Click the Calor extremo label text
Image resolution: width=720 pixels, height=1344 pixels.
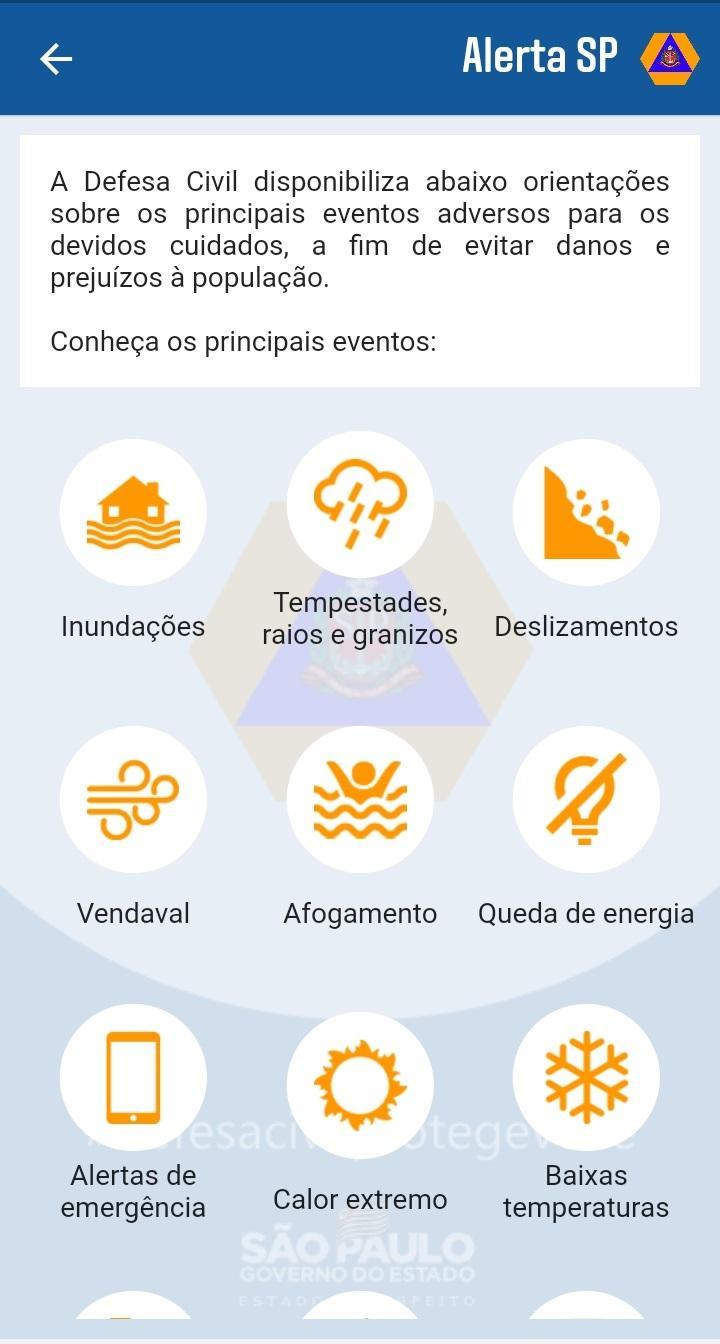tap(360, 1199)
